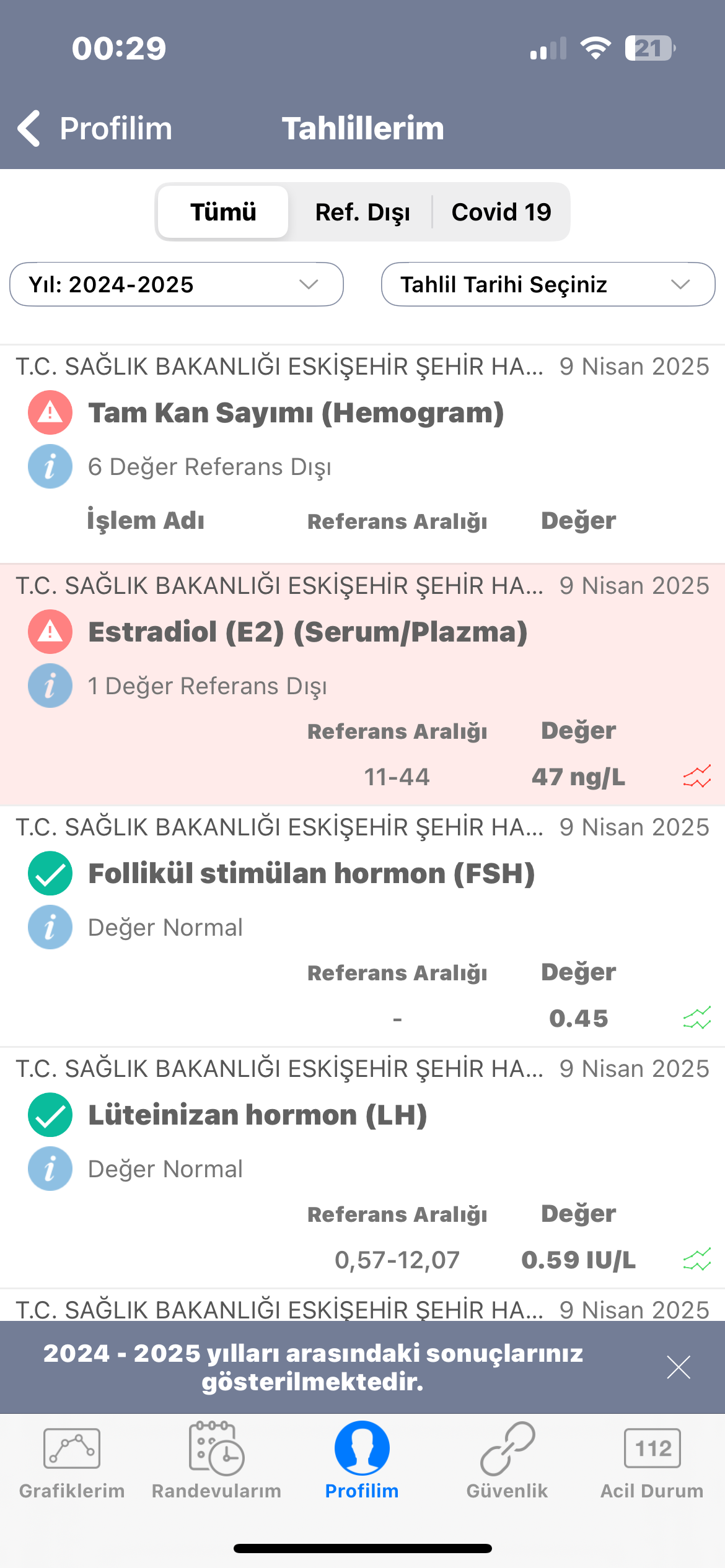Show Covid 19 test results

(501, 212)
